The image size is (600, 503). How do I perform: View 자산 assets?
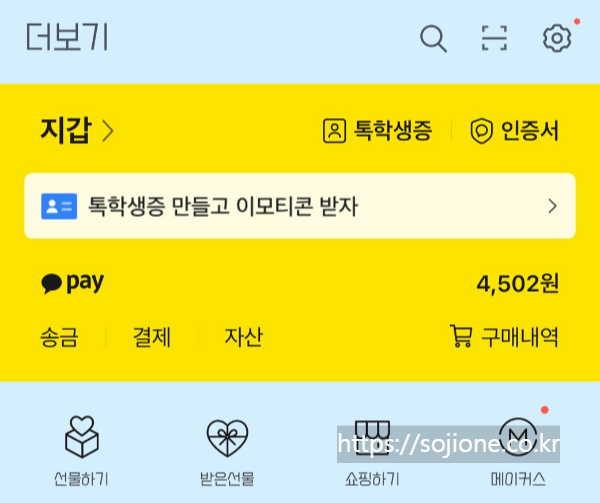243,337
